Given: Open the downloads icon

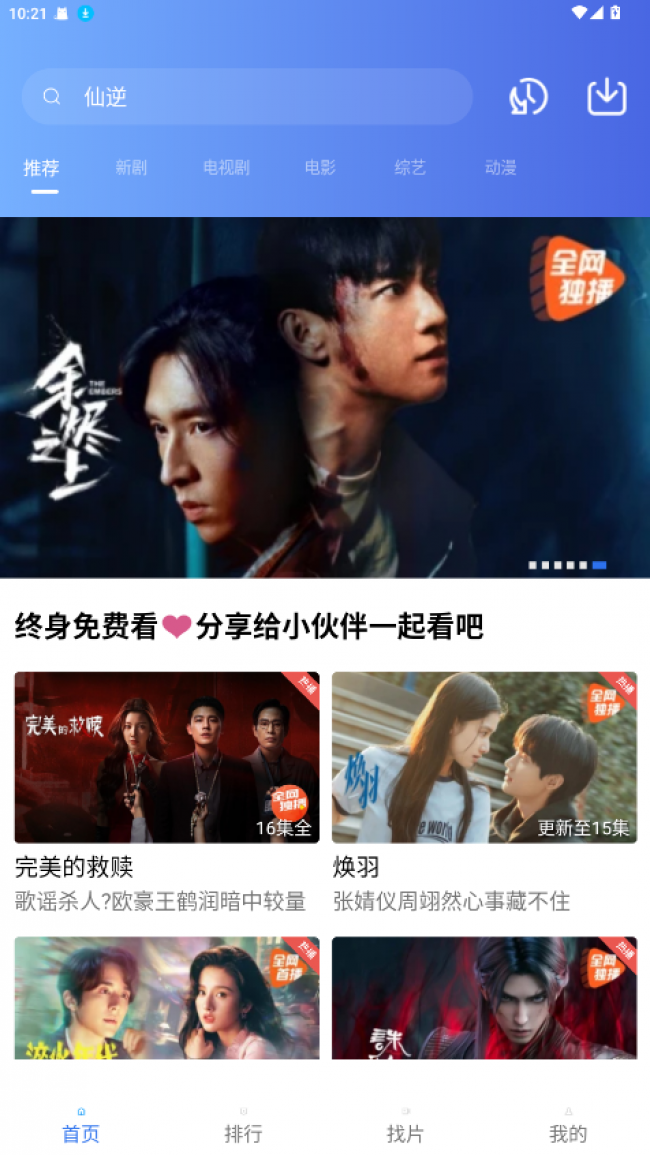Looking at the screenshot, I should pos(606,97).
